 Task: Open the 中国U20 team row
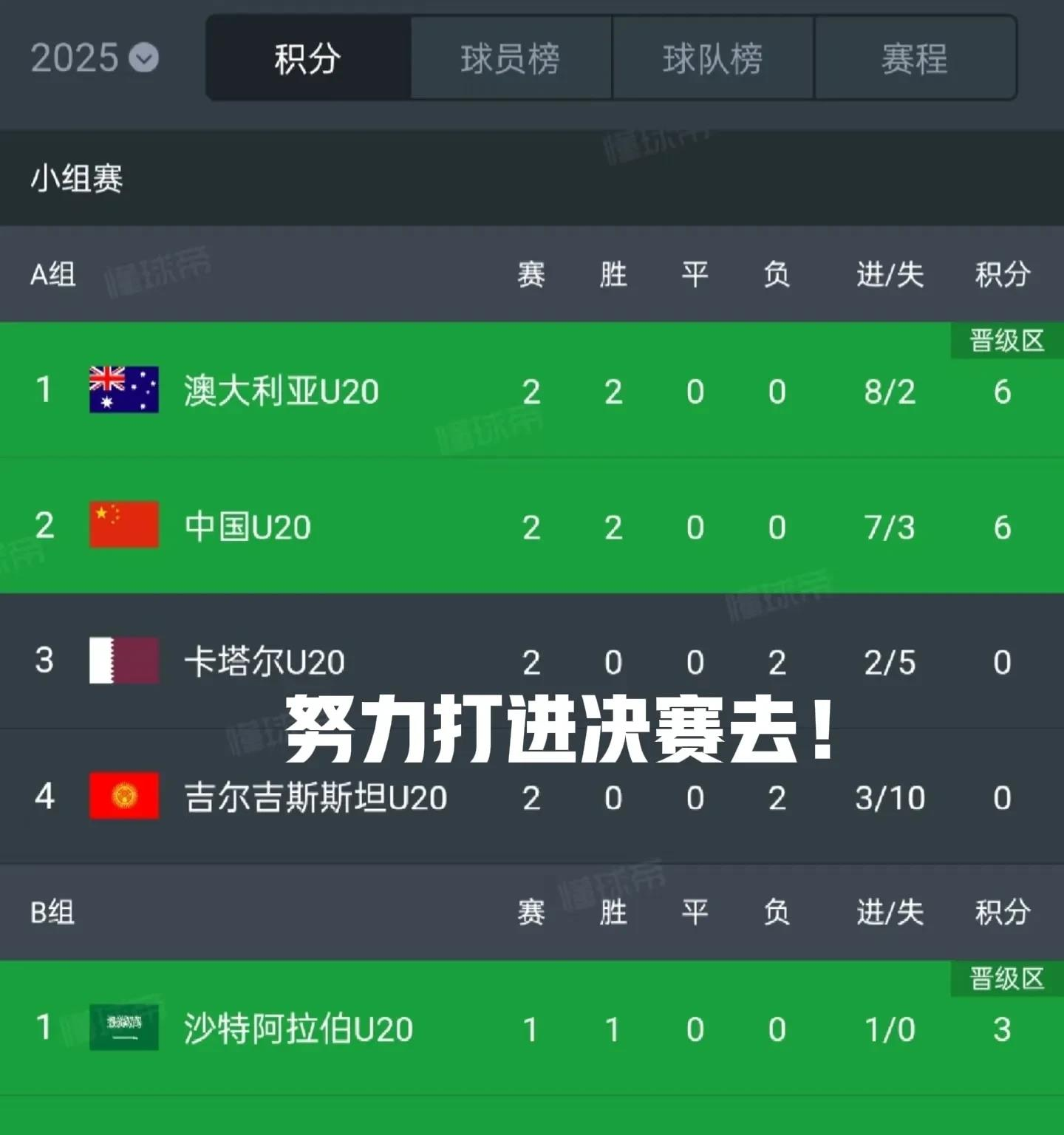click(x=248, y=527)
